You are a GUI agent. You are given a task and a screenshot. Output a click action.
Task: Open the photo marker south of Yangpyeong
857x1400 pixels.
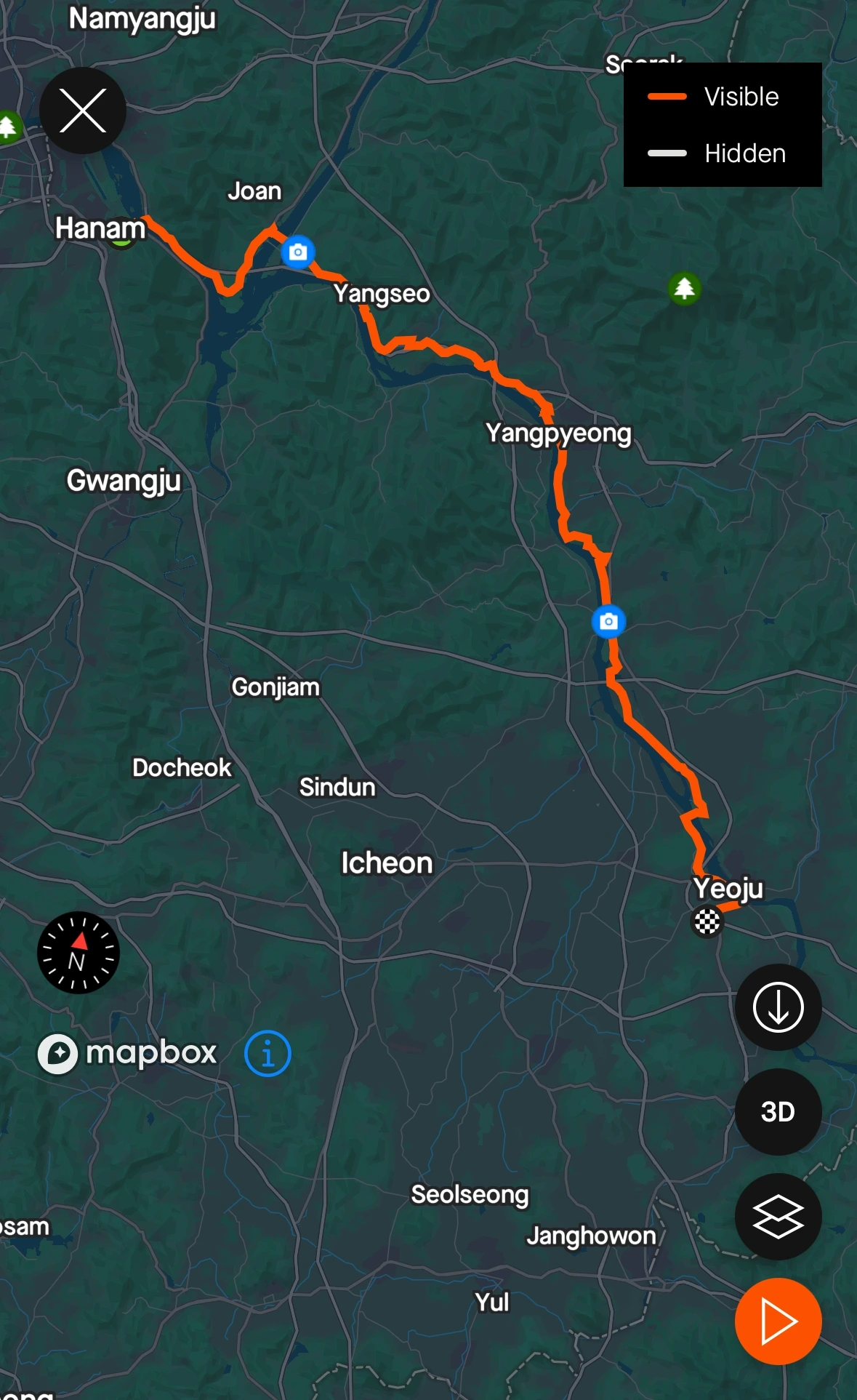point(609,622)
